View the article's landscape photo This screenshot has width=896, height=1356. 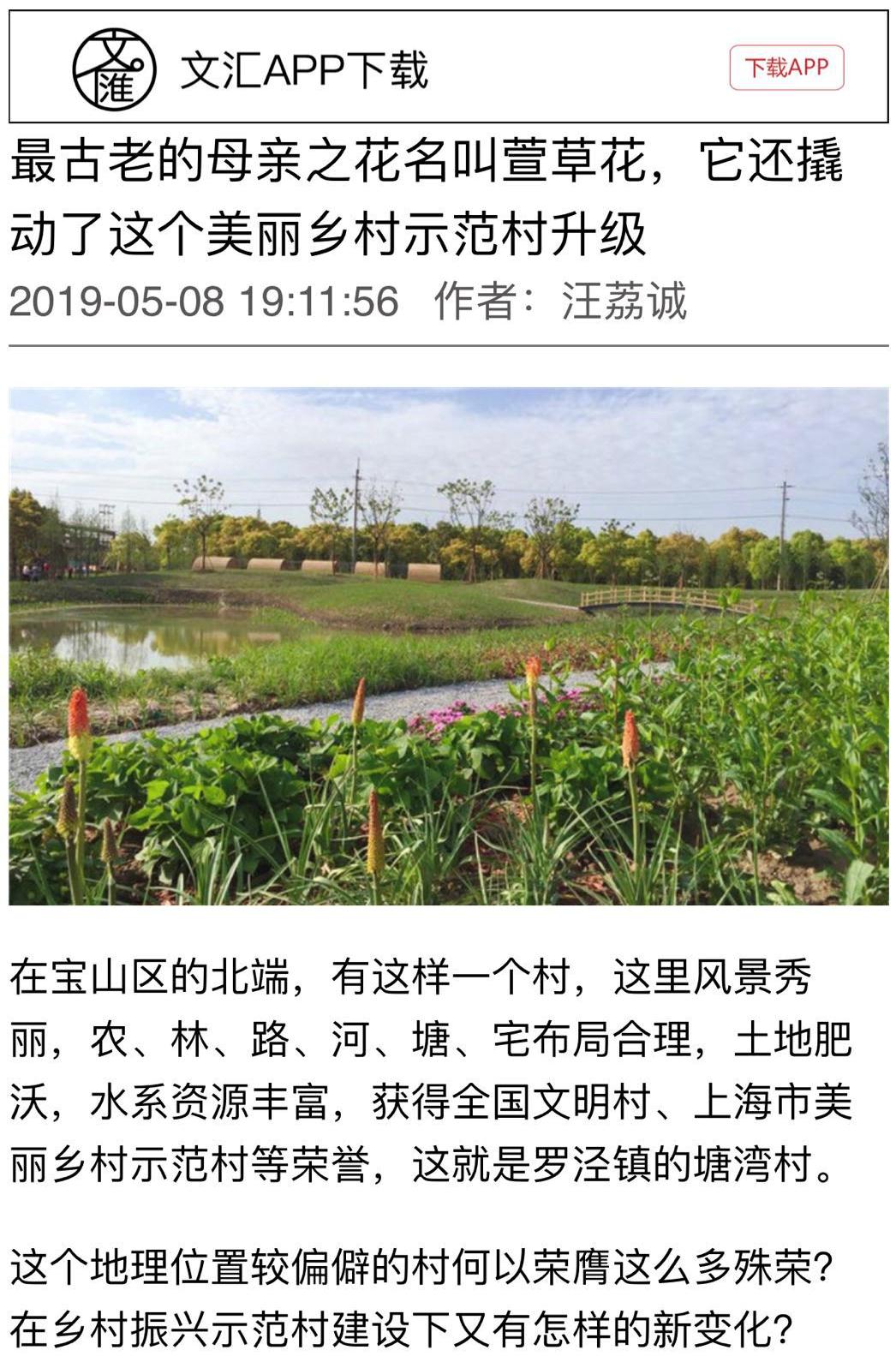click(x=448, y=647)
